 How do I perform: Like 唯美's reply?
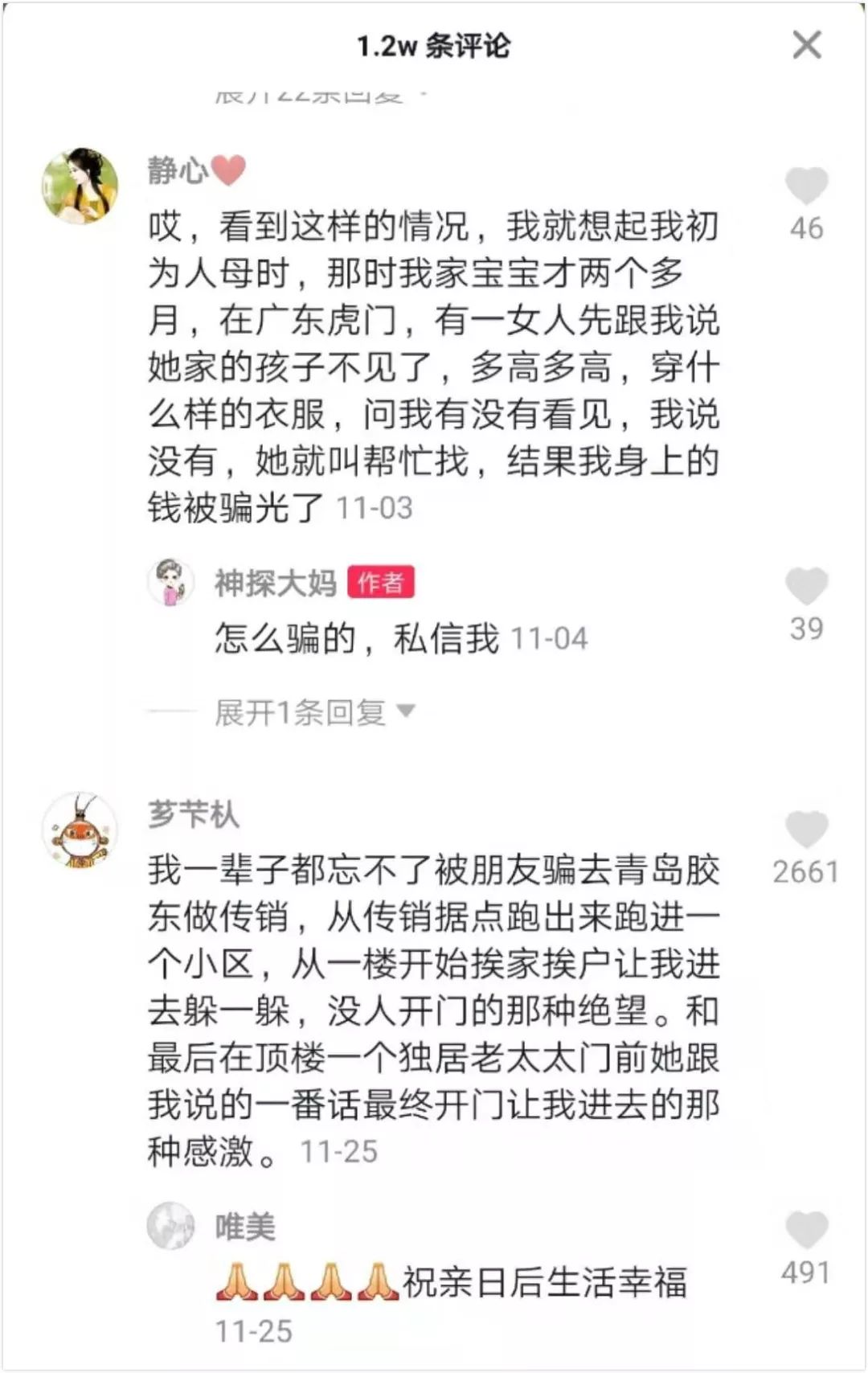tap(806, 1230)
